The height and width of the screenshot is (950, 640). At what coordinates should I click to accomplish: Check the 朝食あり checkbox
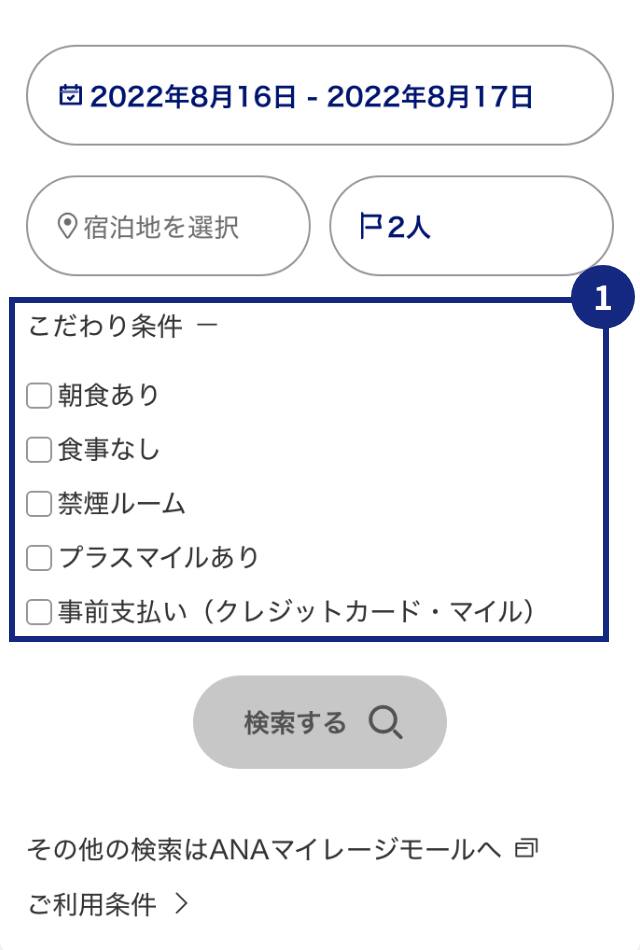(39, 397)
